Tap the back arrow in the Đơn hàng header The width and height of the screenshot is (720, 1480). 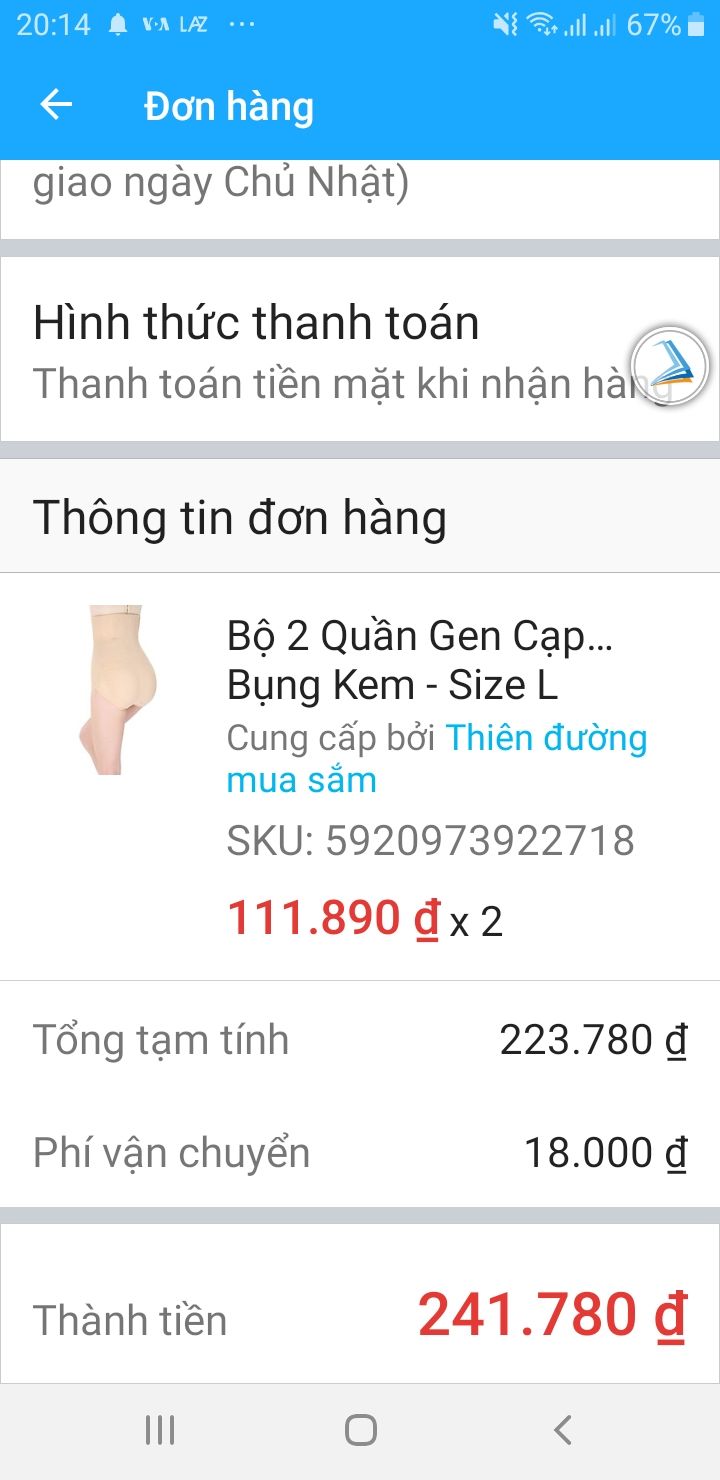tap(55, 104)
